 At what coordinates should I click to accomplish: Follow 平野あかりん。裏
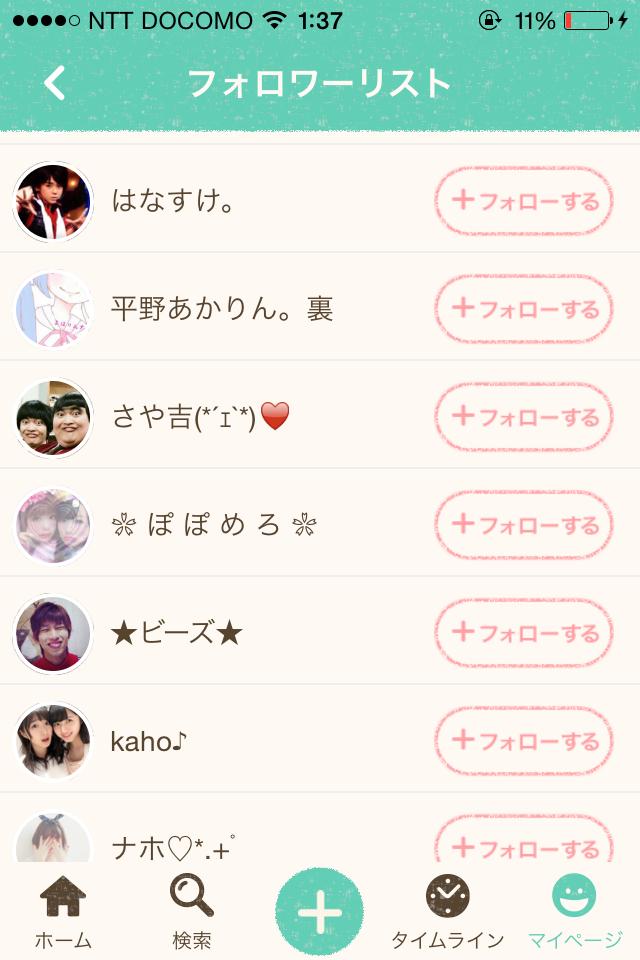pos(523,309)
